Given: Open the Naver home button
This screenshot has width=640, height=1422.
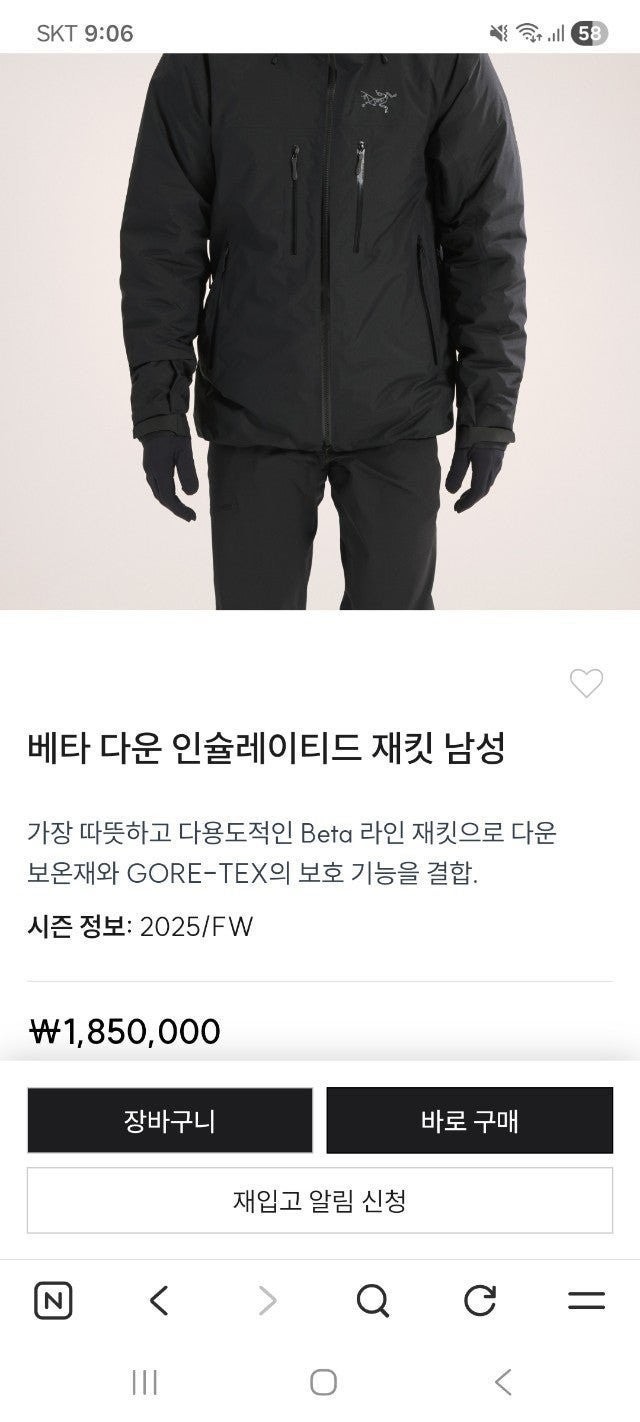Looking at the screenshot, I should 53,1301.
